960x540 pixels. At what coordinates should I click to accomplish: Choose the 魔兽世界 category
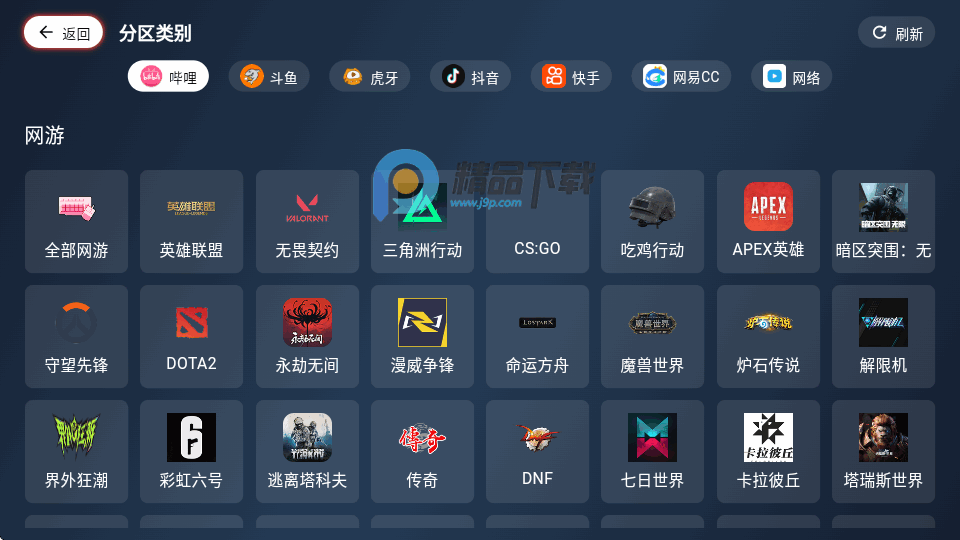(652, 336)
